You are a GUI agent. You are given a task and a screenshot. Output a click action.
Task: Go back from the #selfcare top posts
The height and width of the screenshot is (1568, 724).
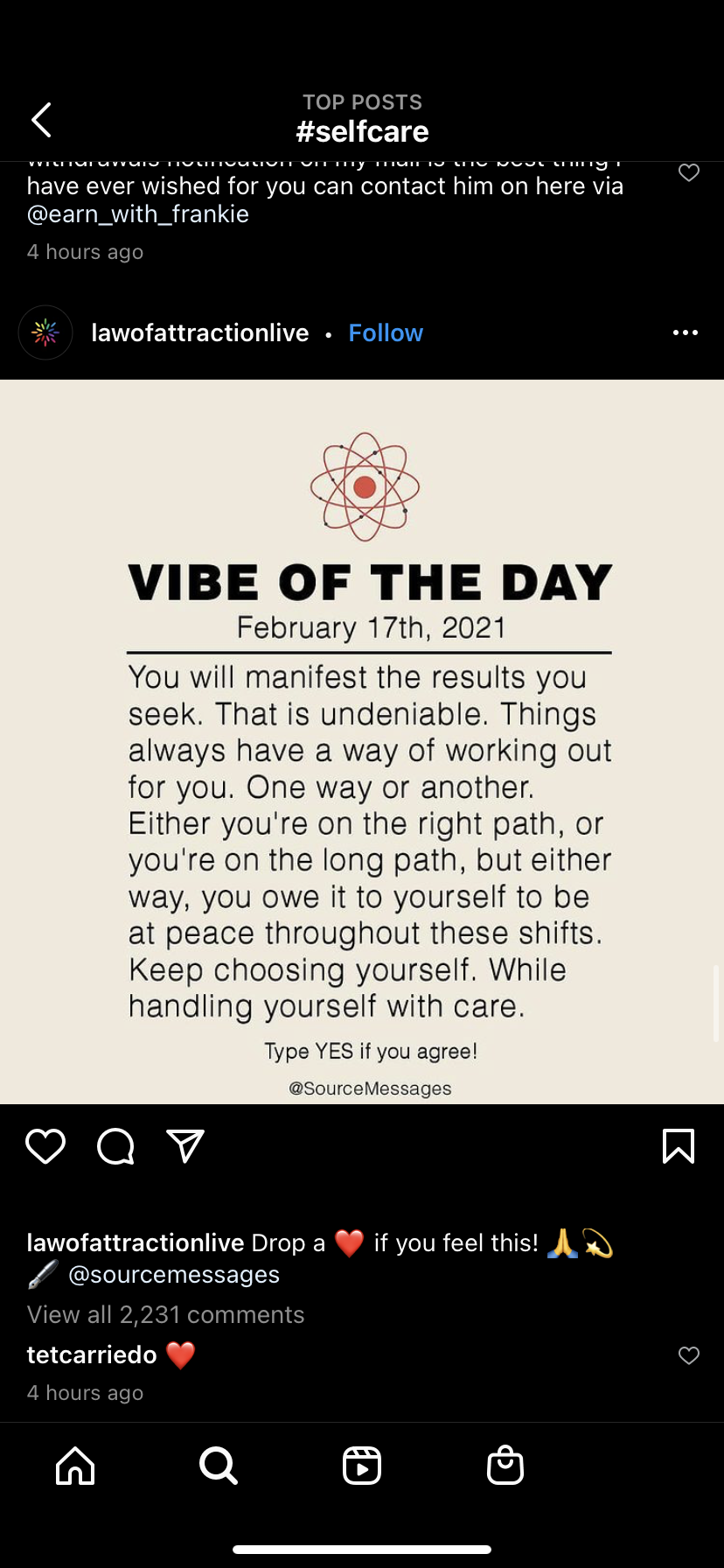point(41,120)
